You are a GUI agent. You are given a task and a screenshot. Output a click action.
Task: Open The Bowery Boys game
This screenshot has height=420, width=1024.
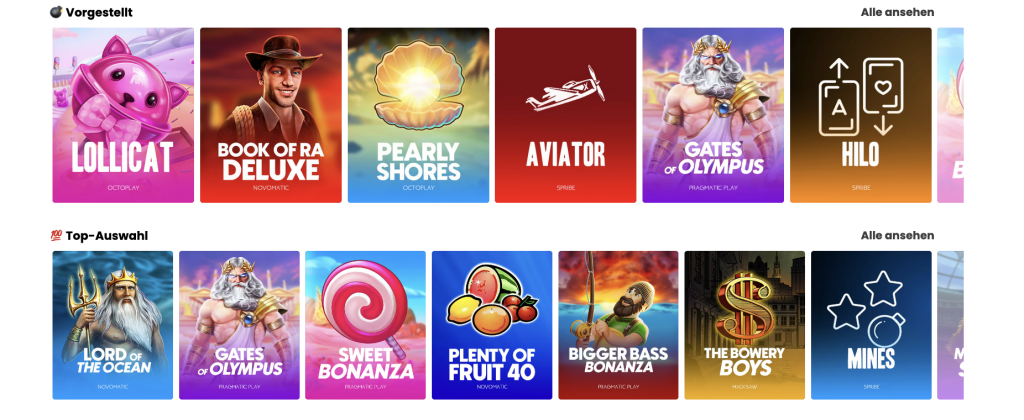(744, 325)
